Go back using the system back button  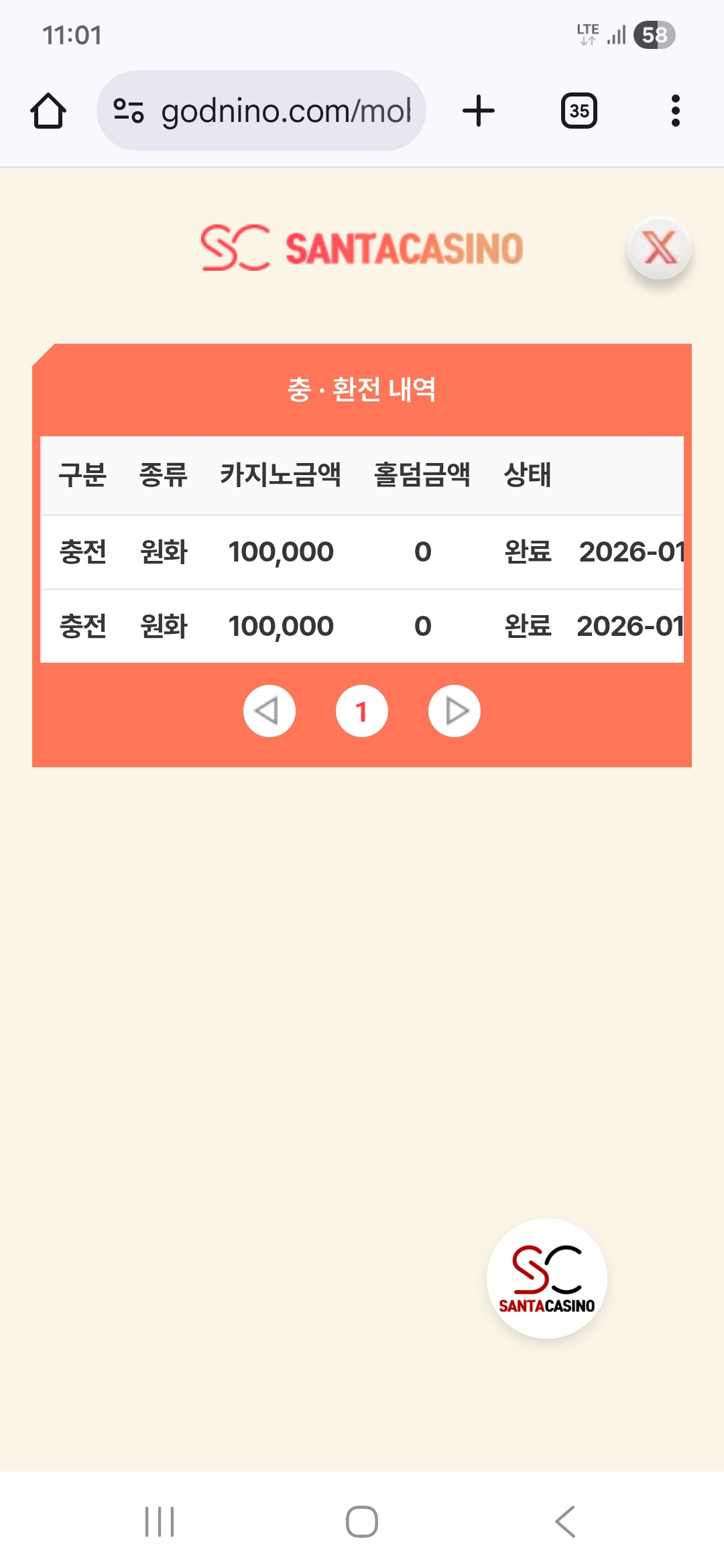pos(565,1521)
